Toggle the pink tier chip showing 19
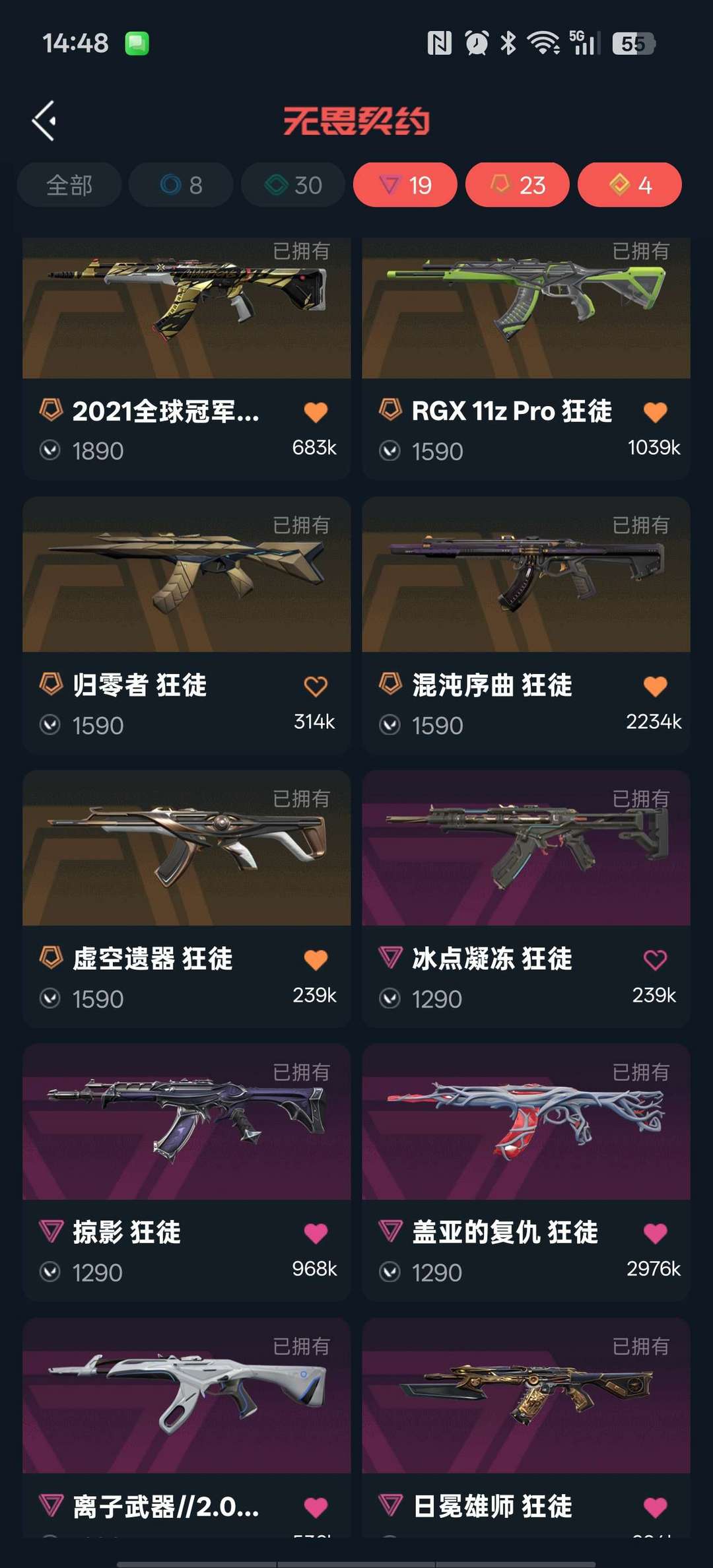This screenshot has height=1568, width=713. [x=405, y=185]
